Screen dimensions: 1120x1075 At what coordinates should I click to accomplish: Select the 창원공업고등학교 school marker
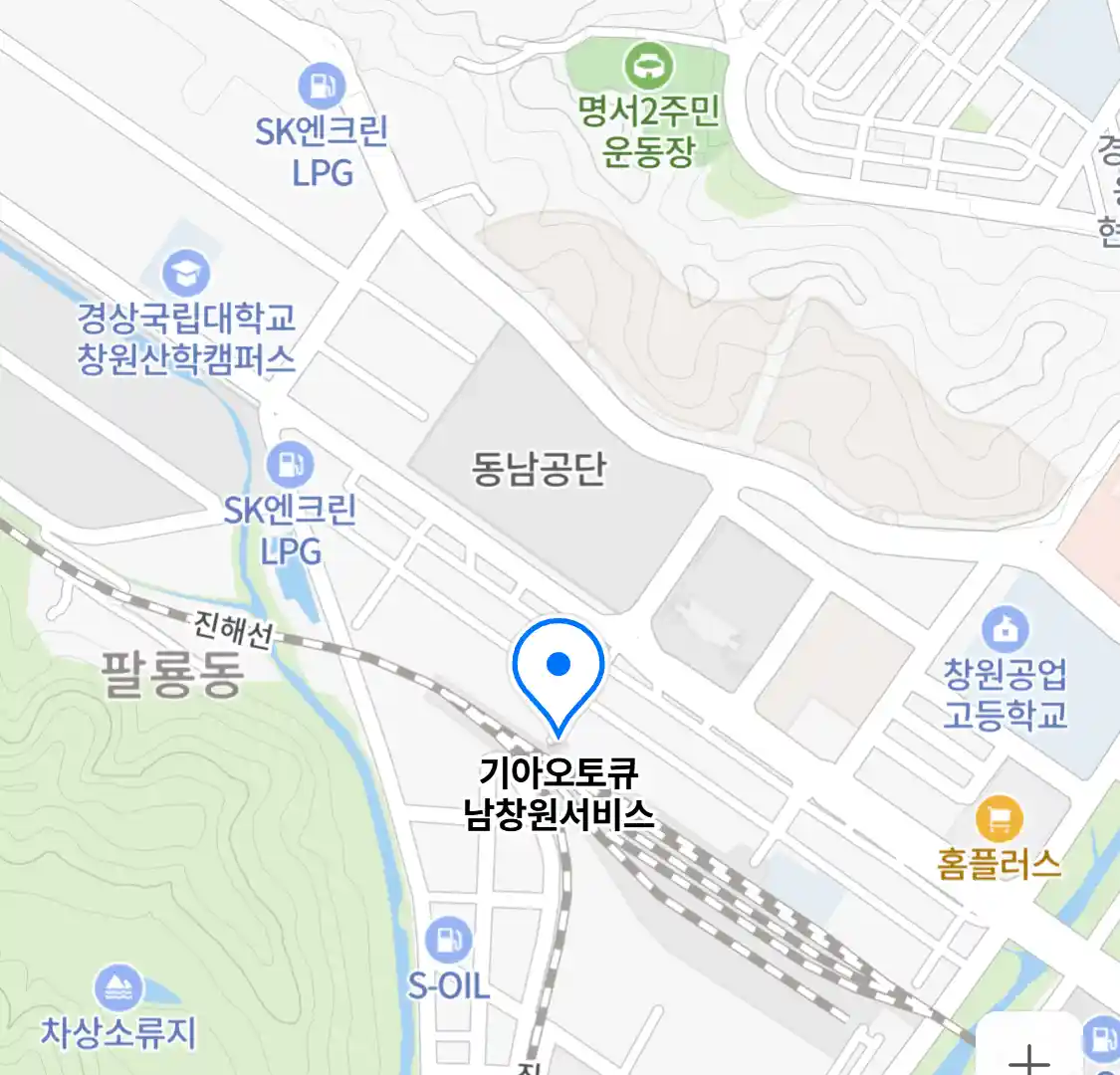pyautogui.click(x=1006, y=629)
